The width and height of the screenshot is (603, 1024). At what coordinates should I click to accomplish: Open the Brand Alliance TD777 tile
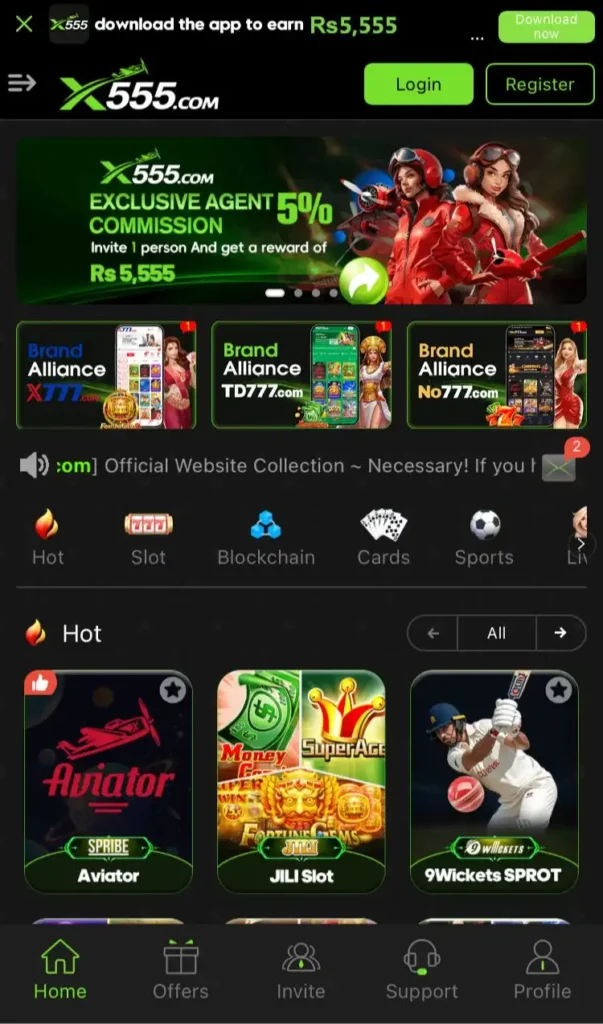click(301, 375)
